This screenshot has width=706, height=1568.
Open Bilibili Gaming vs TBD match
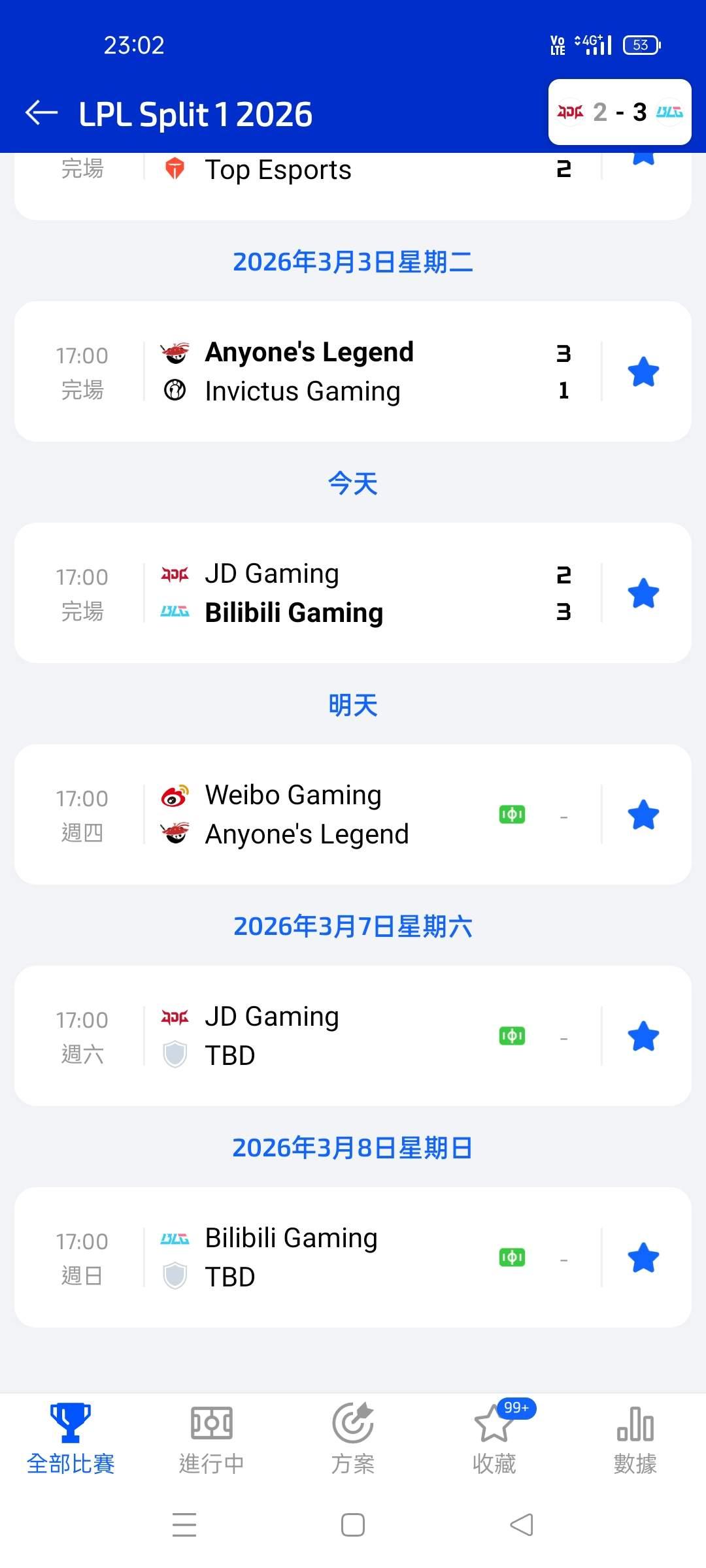[307, 1258]
